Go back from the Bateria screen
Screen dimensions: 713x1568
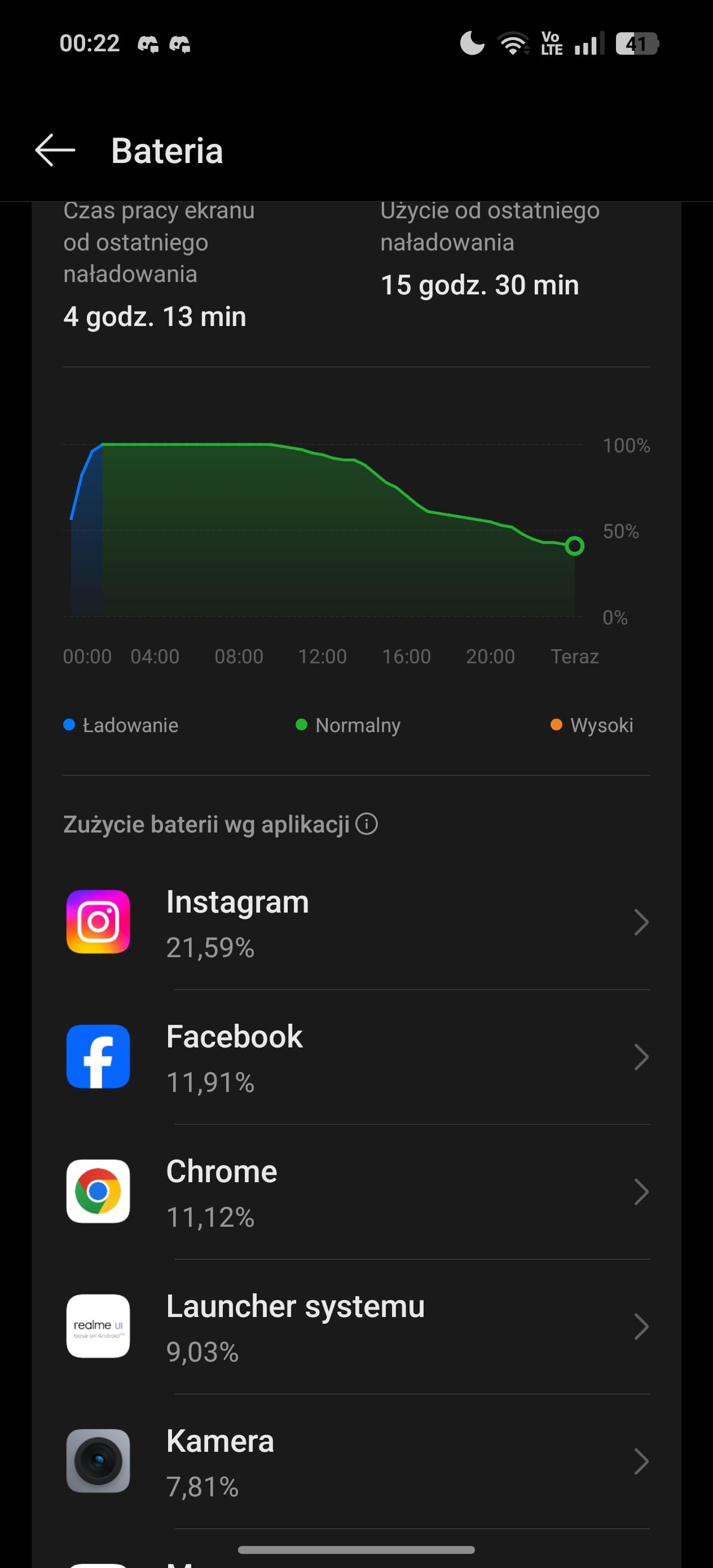pyautogui.click(x=55, y=151)
